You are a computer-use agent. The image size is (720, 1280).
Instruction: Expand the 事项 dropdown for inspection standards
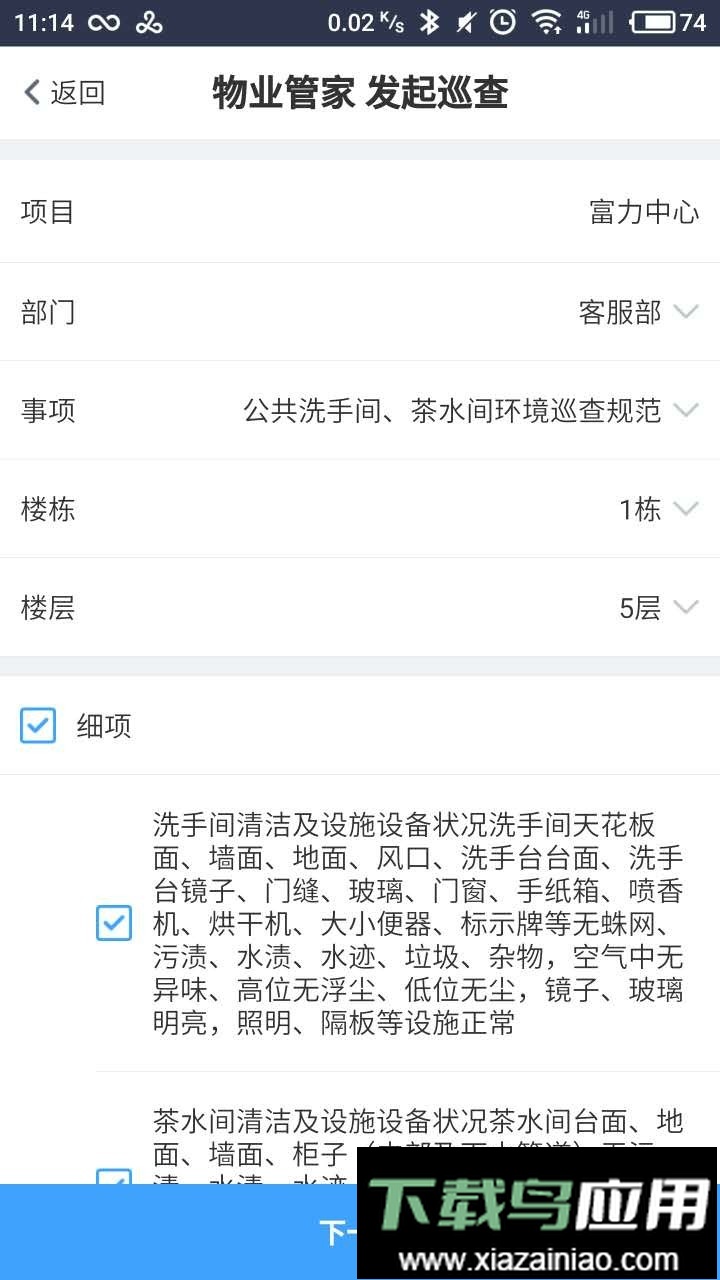tap(686, 410)
